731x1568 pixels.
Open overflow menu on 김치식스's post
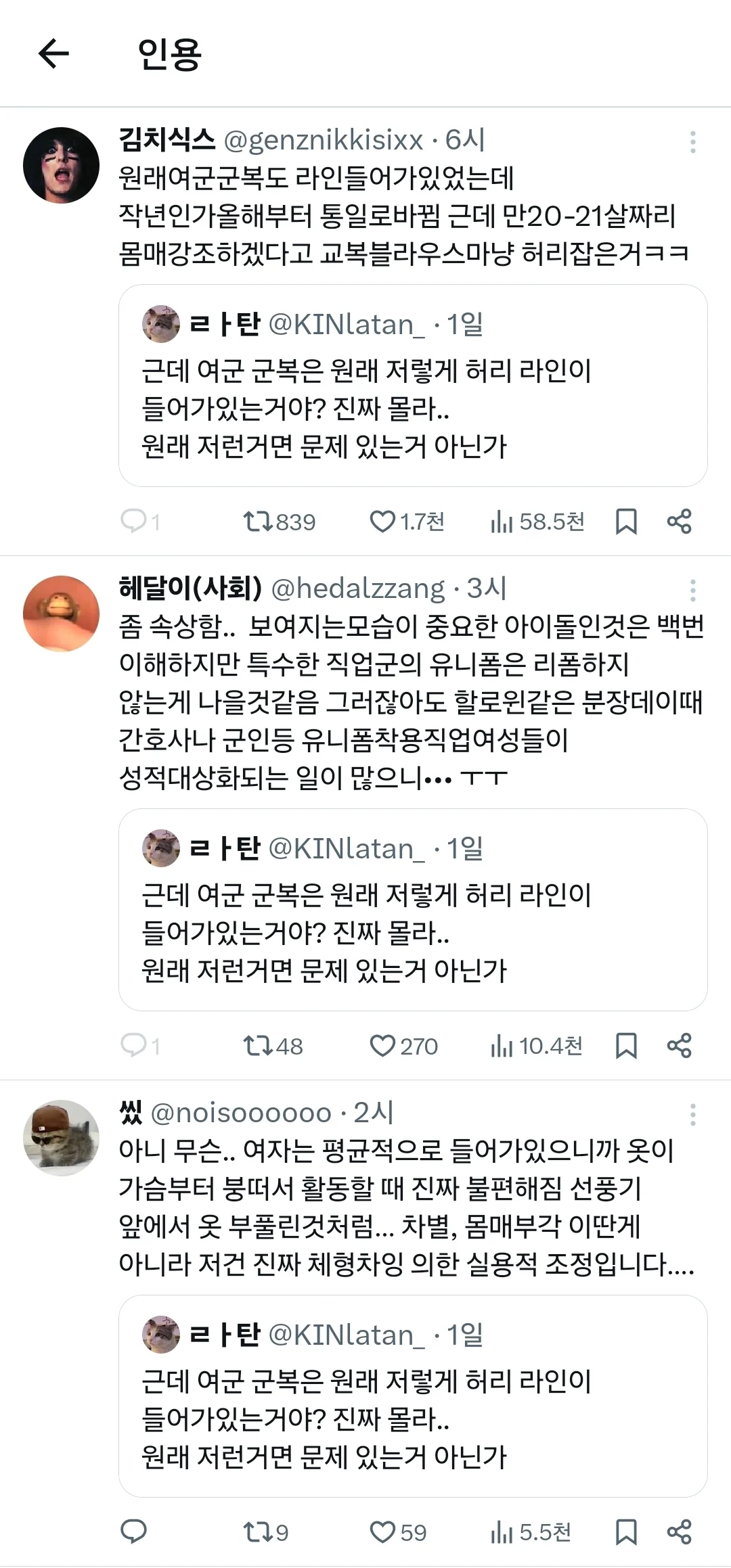pyautogui.click(x=692, y=142)
